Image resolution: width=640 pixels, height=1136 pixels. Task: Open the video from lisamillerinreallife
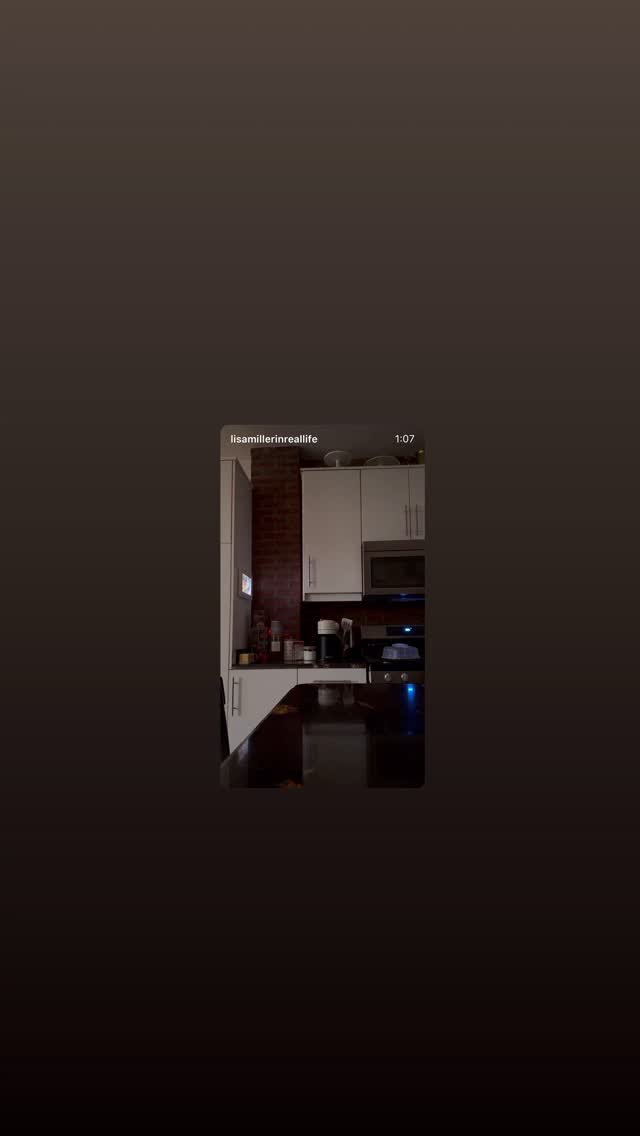323,606
